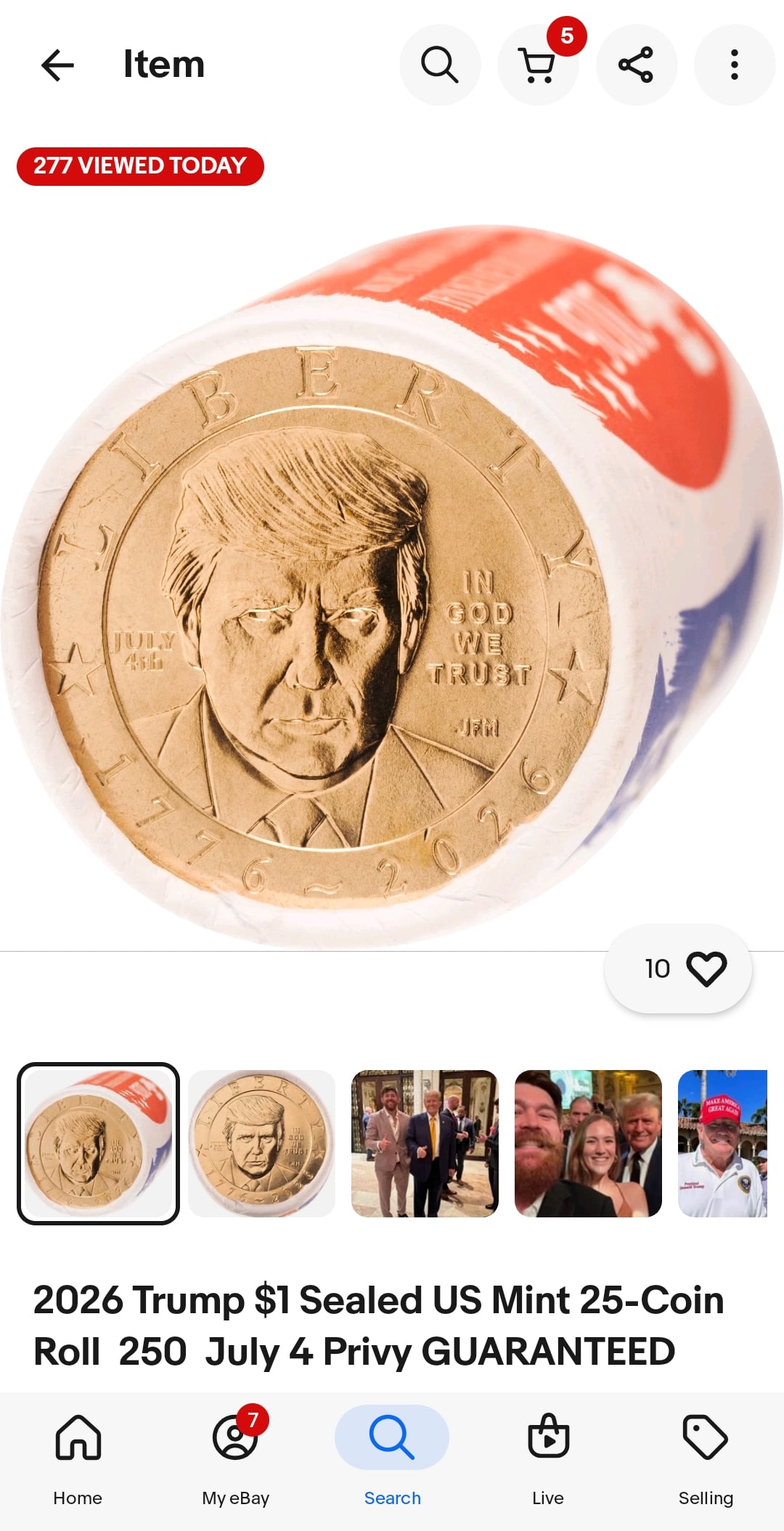Image resolution: width=784 pixels, height=1531 pixels.
Task: Open the three-dot overflow menu
Action: tap(734, 65)
